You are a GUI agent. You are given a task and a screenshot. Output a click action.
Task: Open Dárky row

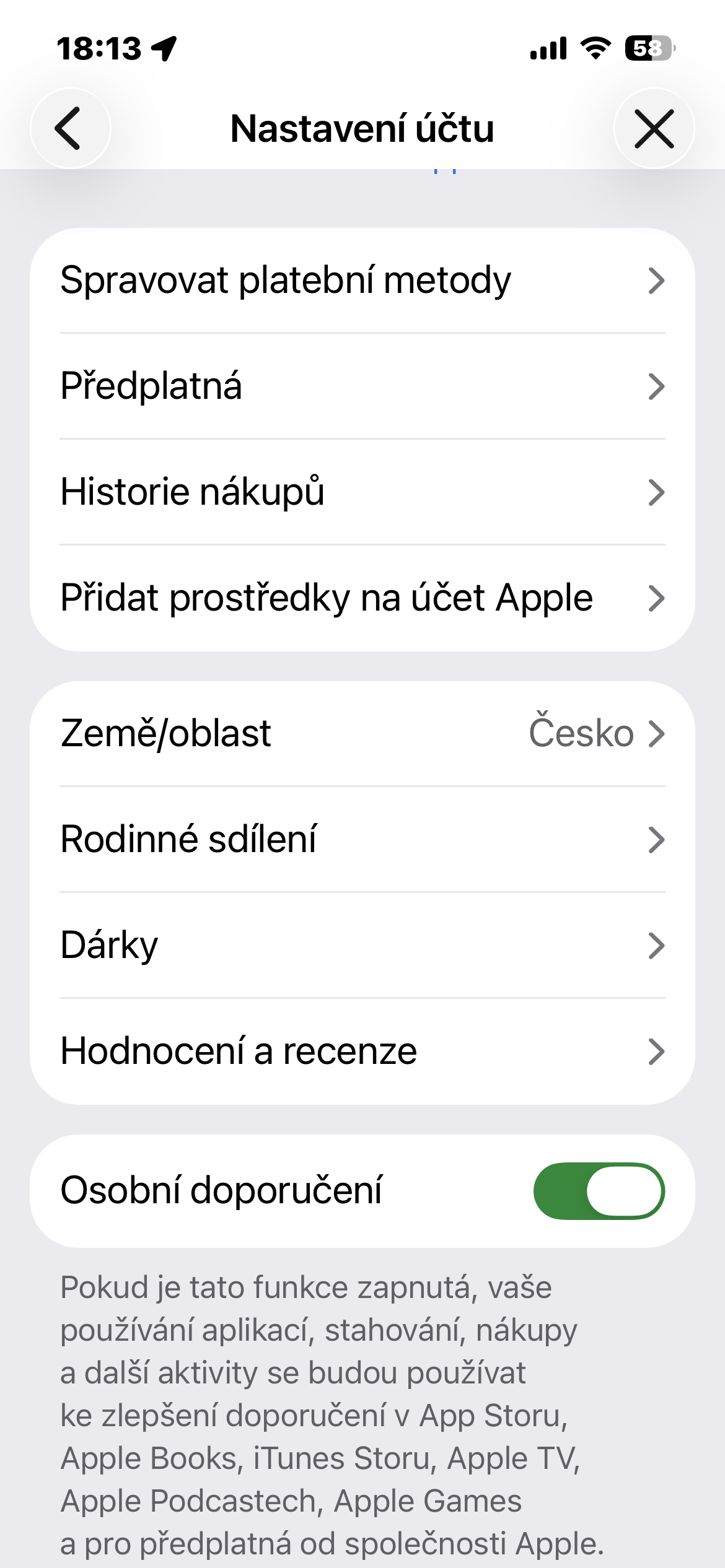click(362, 946)
